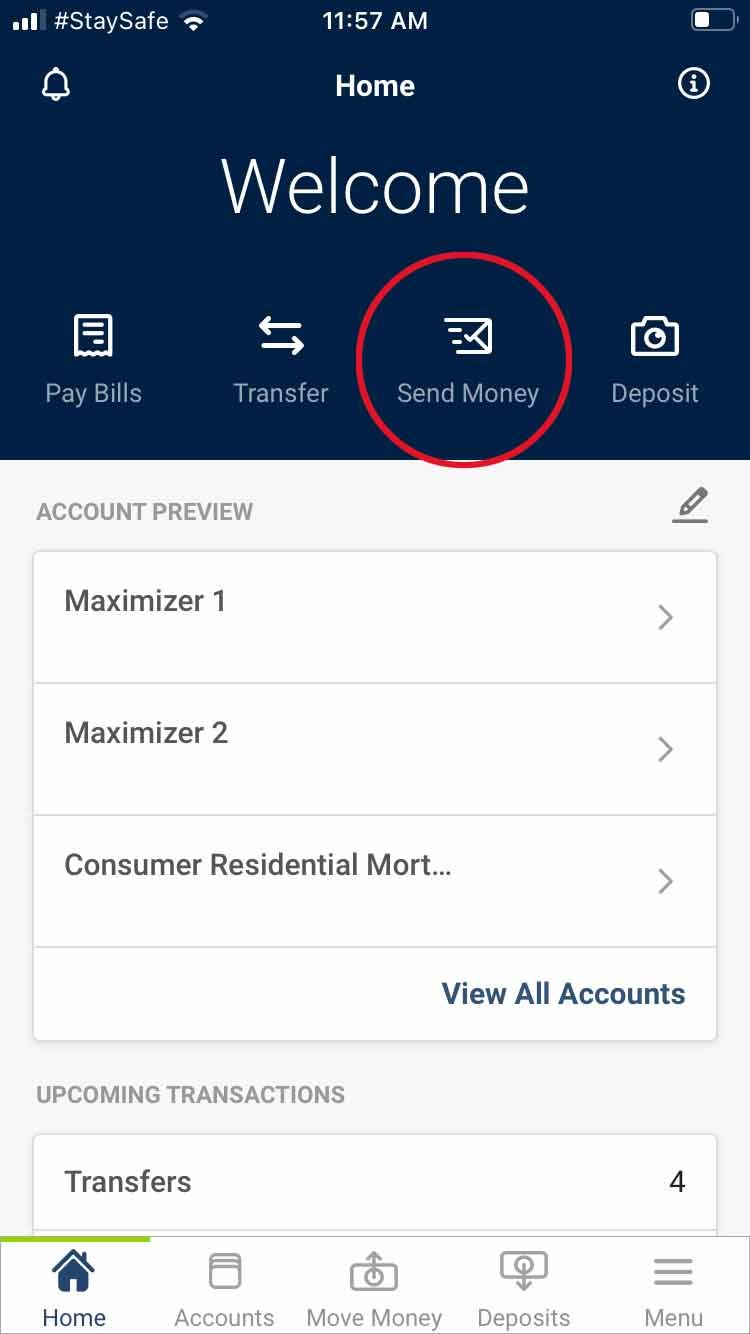750x1334 pixels.
Task: Tap View All Accounts
Action: click(x=563, y=994)
